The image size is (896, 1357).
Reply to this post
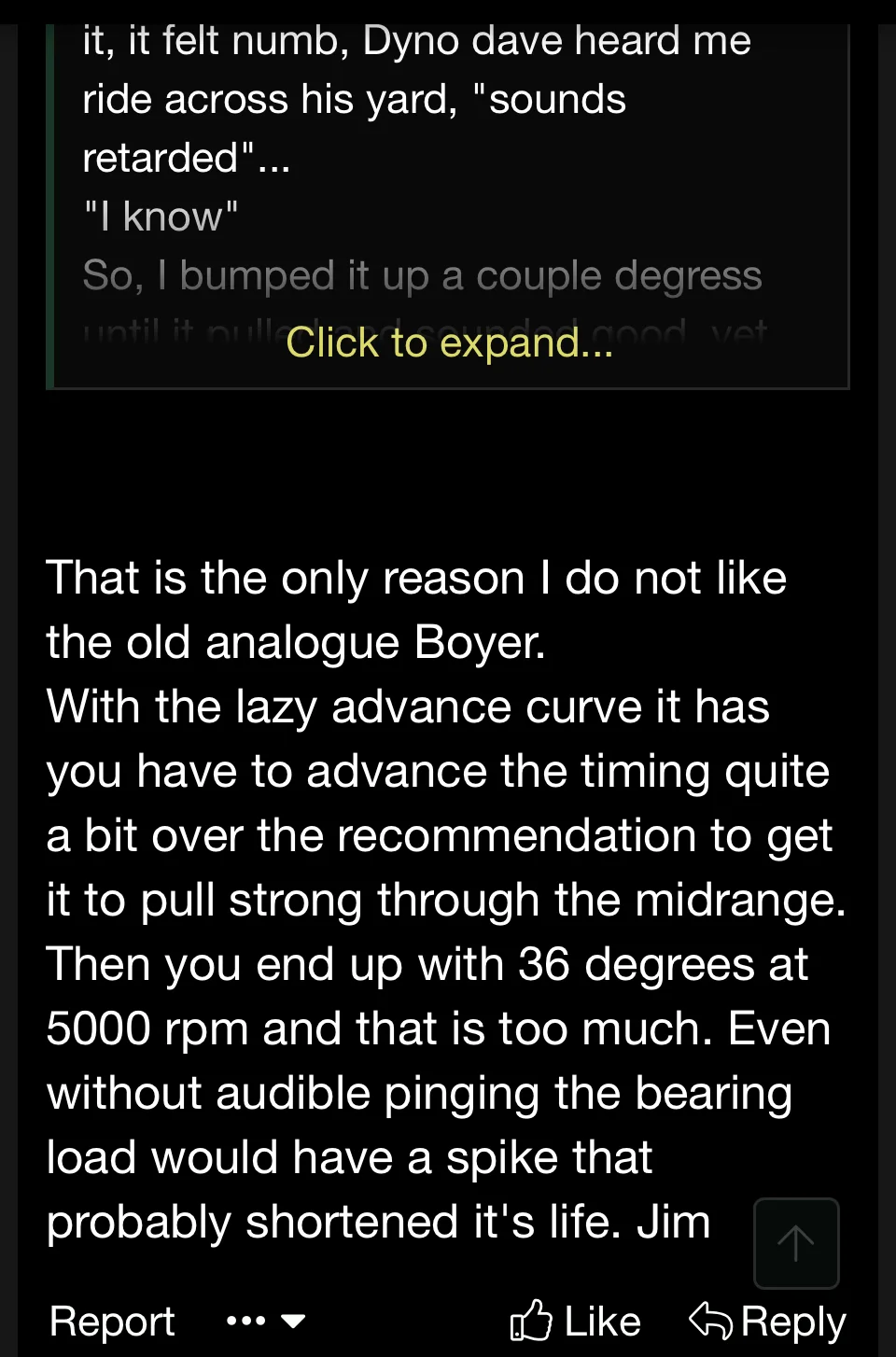(767, 1321)
